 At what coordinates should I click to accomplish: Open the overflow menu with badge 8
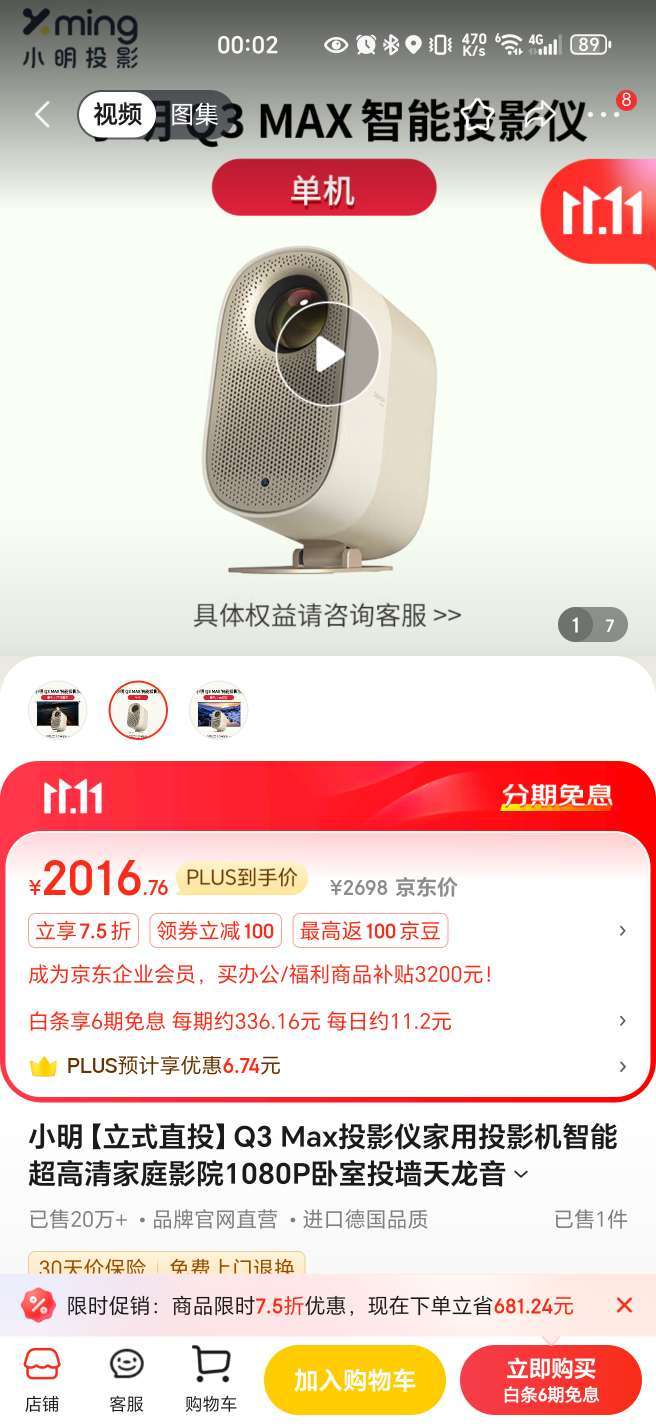pos(605,113)
